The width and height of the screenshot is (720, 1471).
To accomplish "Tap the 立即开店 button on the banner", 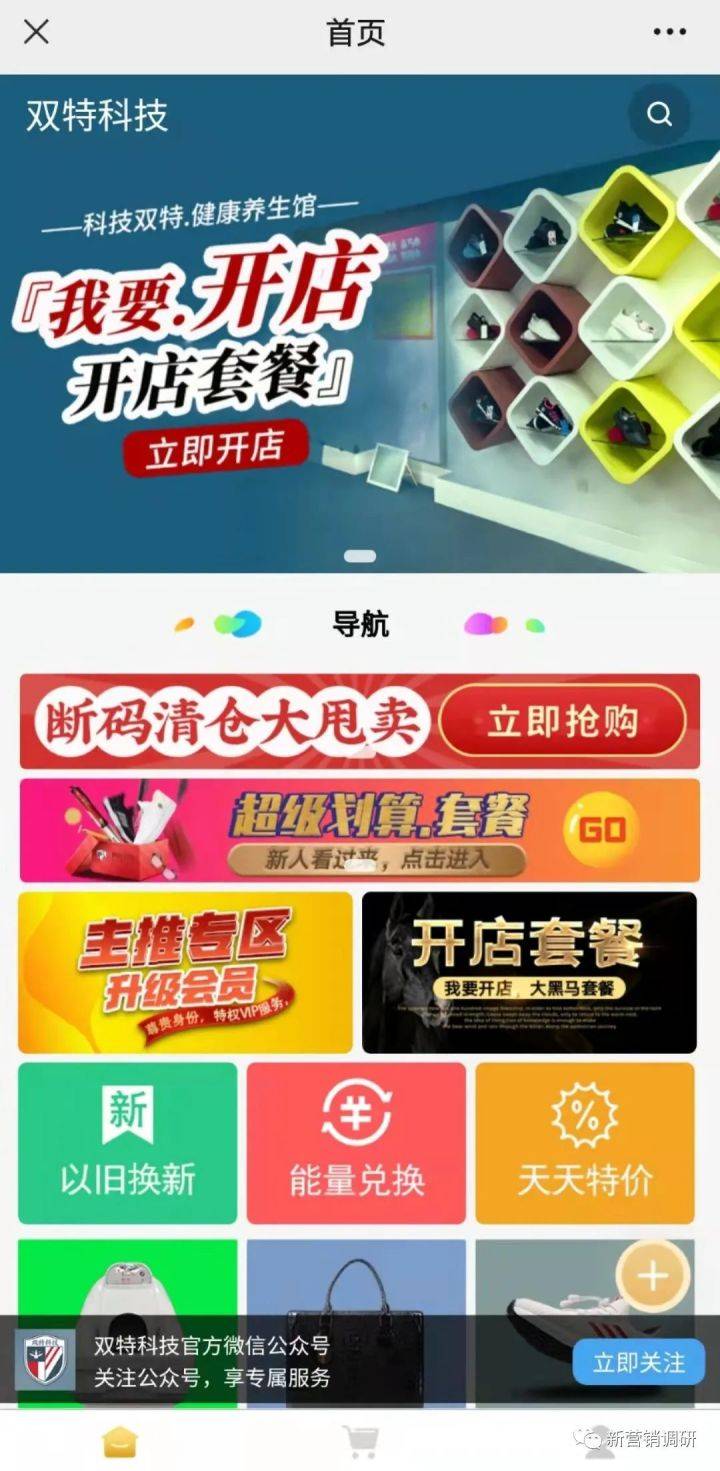I will 215,449.
